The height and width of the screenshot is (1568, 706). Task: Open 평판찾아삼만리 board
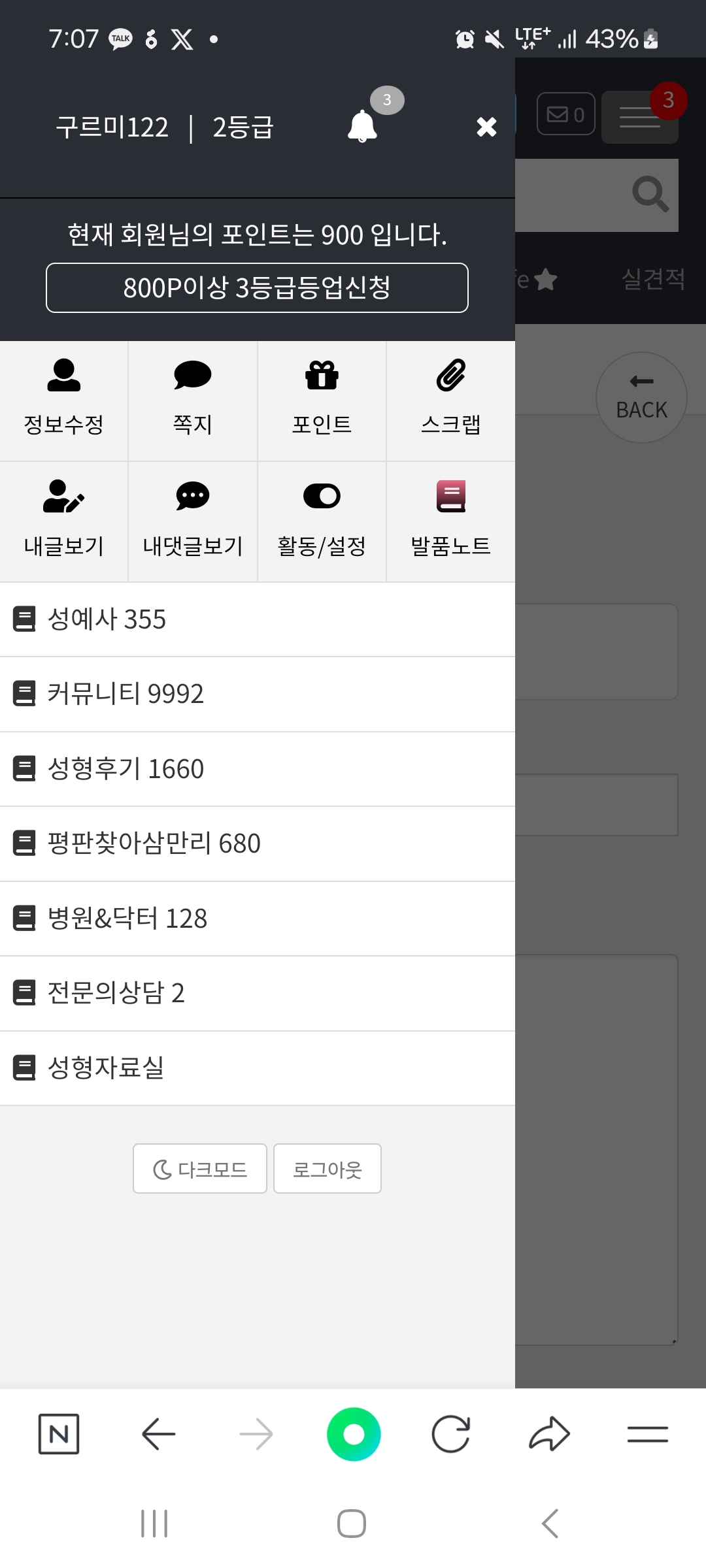[154, 843]
